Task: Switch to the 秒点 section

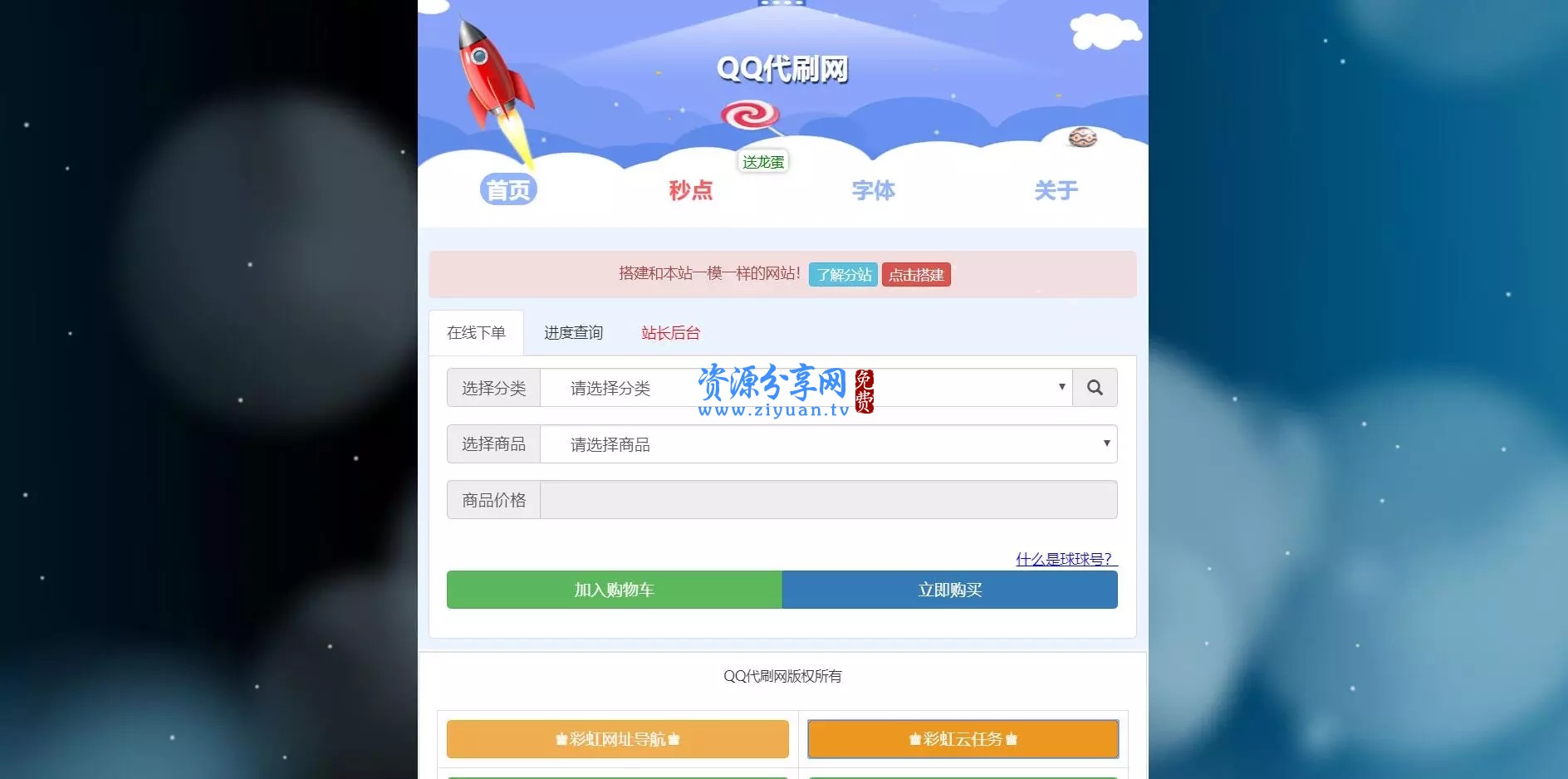Action: [691, 190]
